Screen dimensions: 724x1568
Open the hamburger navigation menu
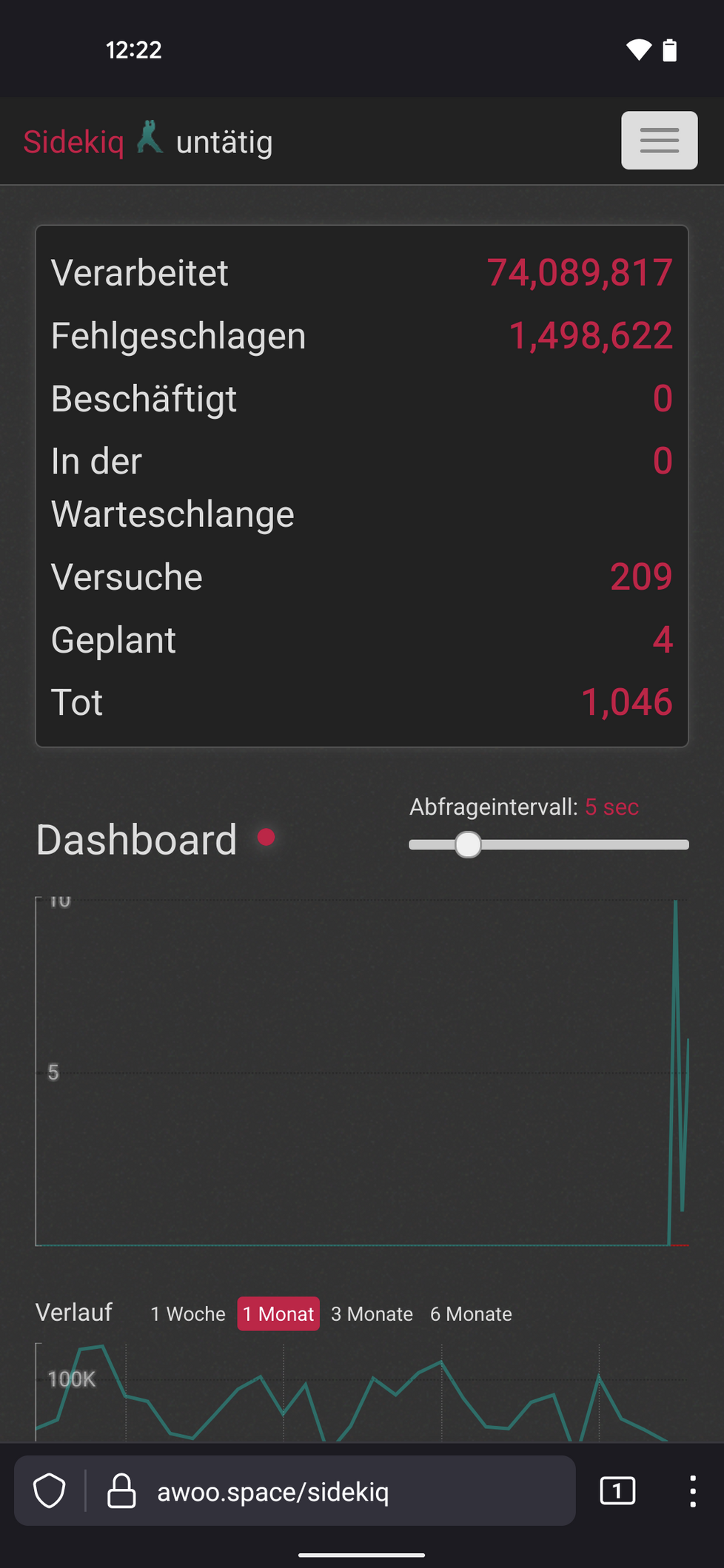click(659, 141)
